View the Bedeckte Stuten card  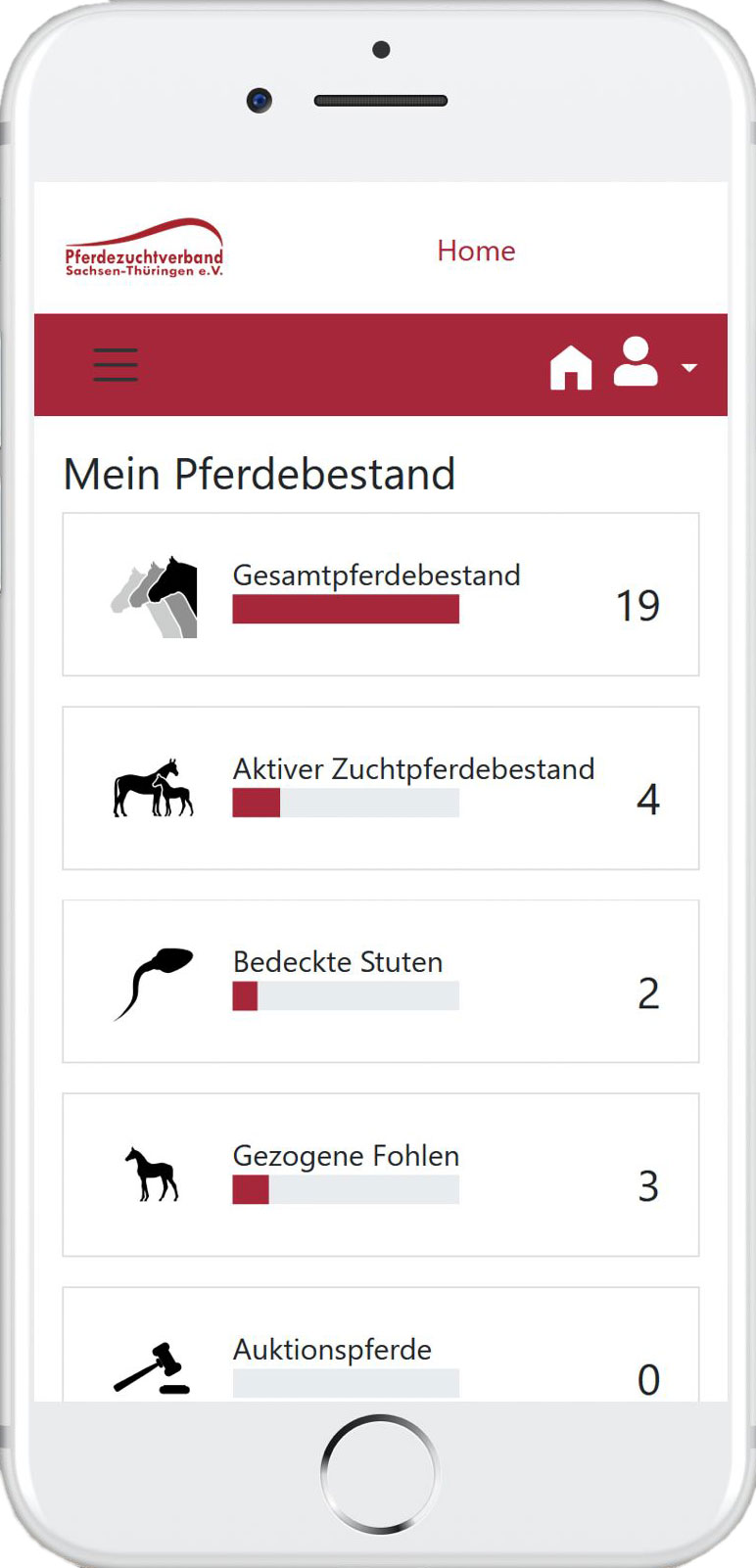point(381,981)
